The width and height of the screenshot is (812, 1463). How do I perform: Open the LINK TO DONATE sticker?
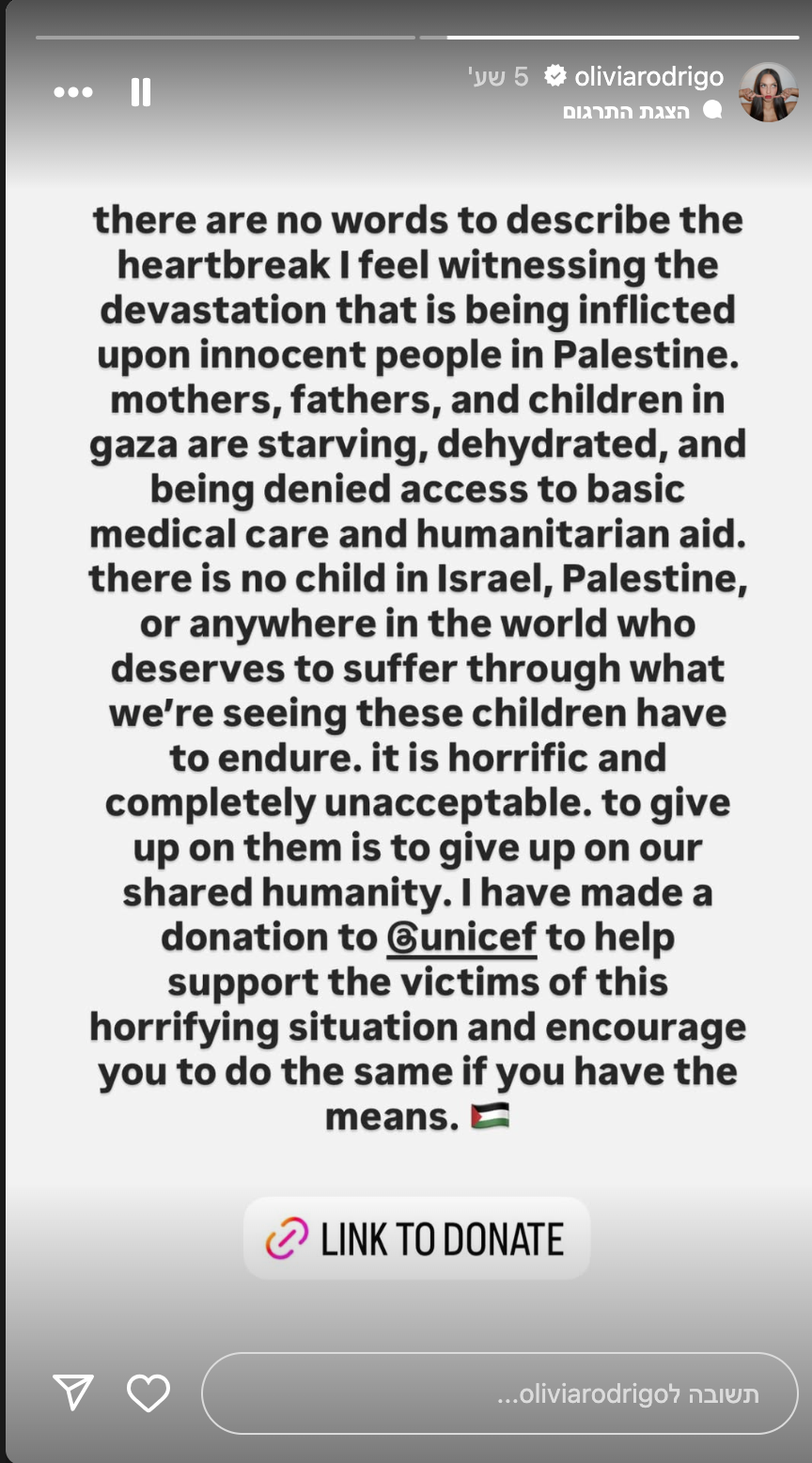pos(416,1238)
